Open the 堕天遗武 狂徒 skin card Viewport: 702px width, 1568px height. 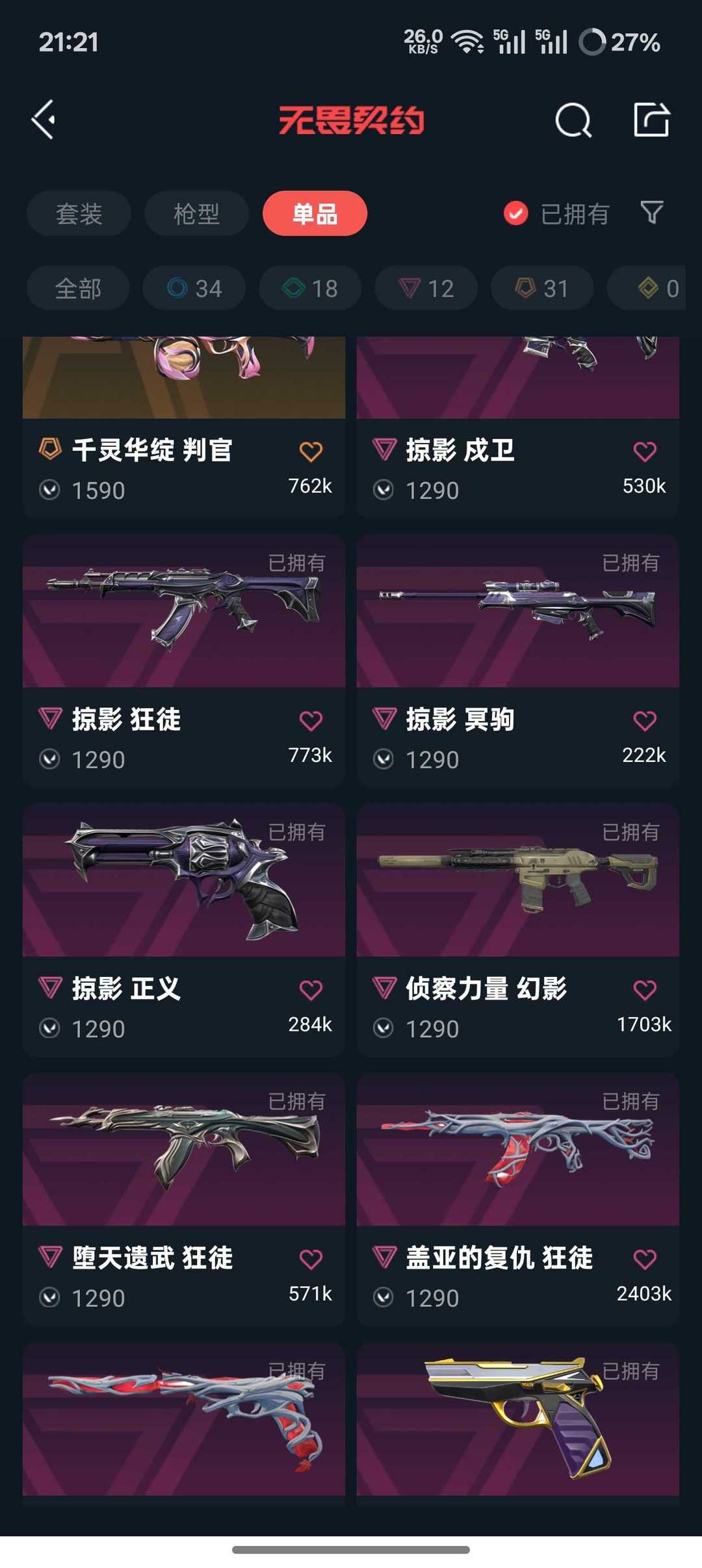[184, 1198]
